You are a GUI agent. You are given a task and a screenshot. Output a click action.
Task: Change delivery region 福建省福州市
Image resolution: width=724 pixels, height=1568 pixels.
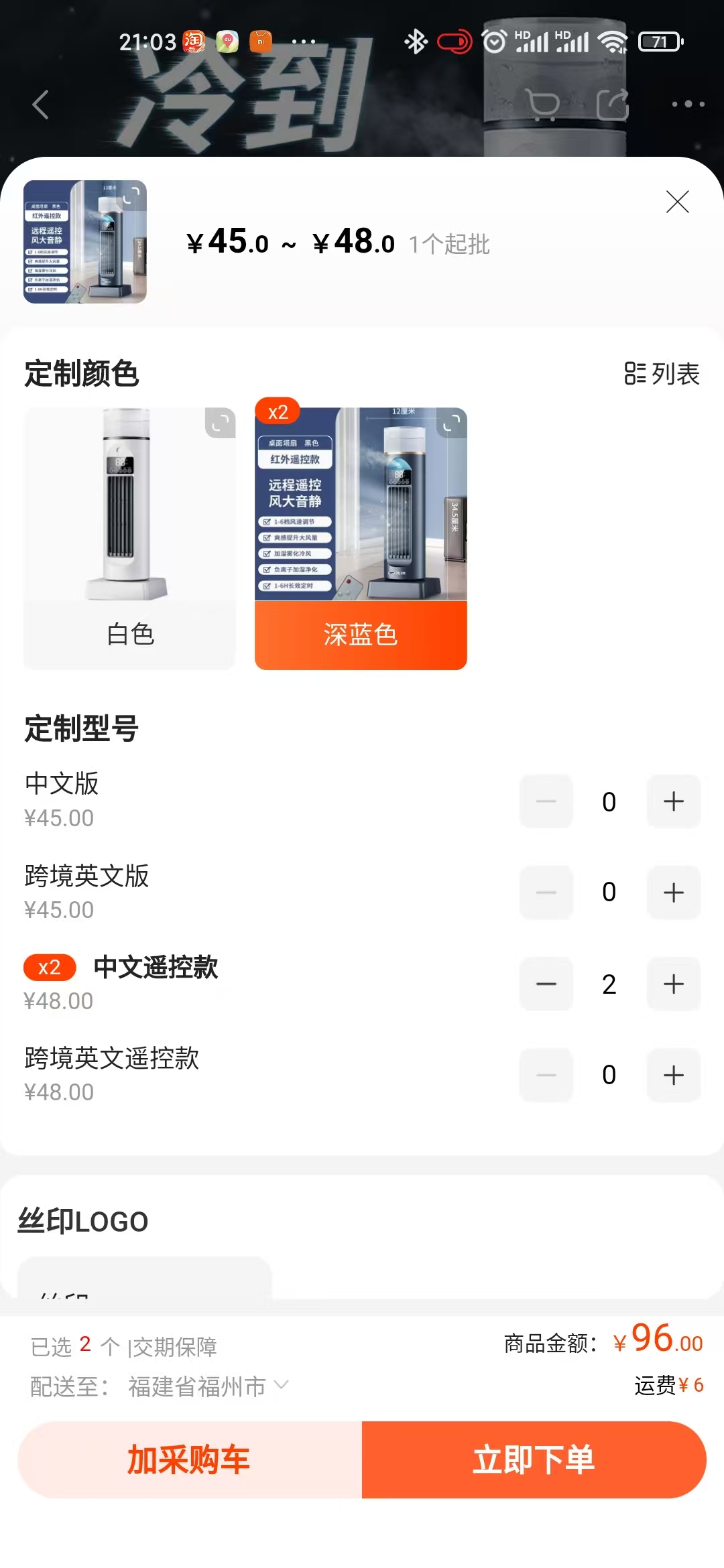pyautogui.click(x=208, y=1386)
